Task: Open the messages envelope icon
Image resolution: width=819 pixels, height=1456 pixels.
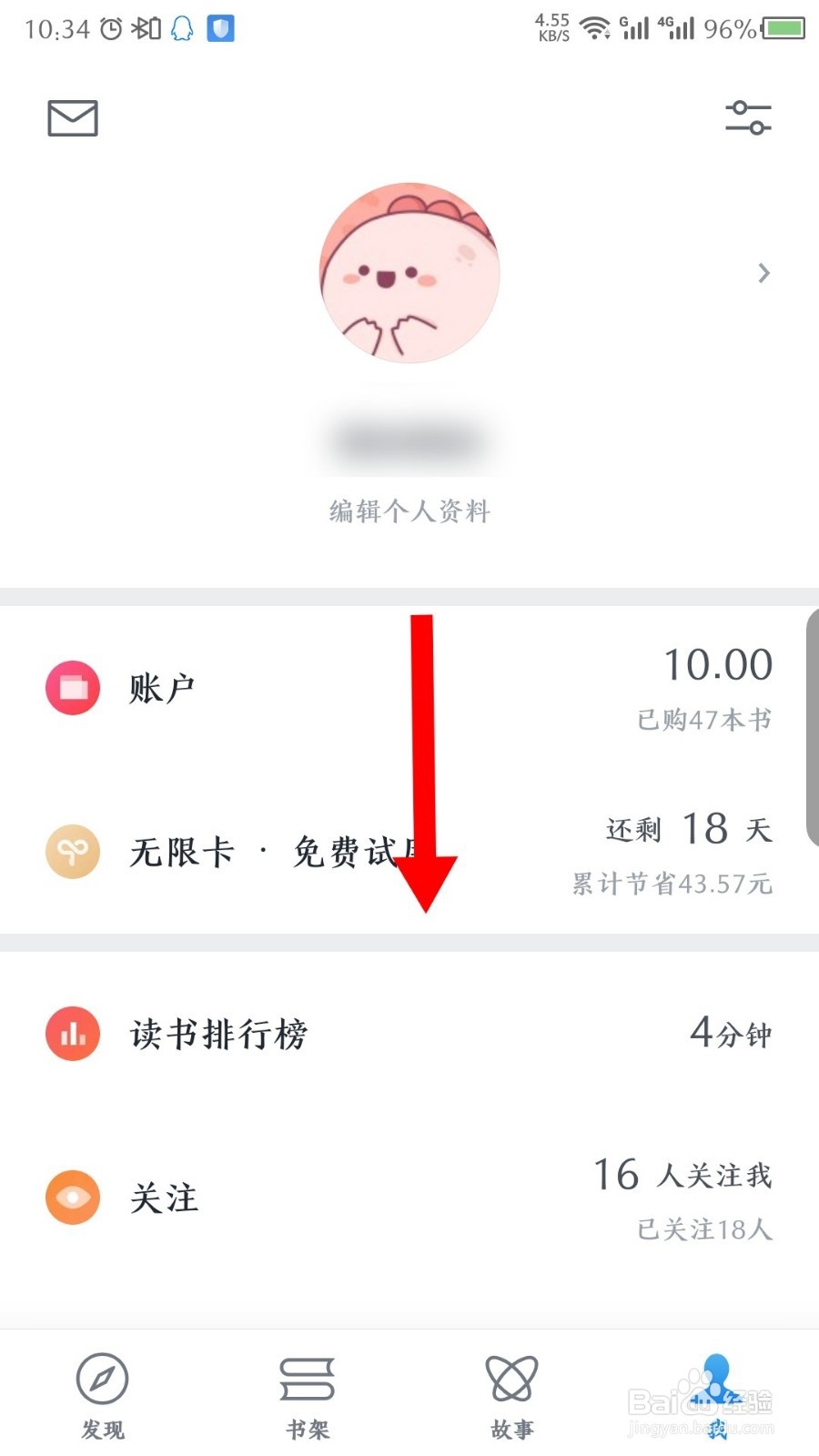Action: tap(72, 118)
